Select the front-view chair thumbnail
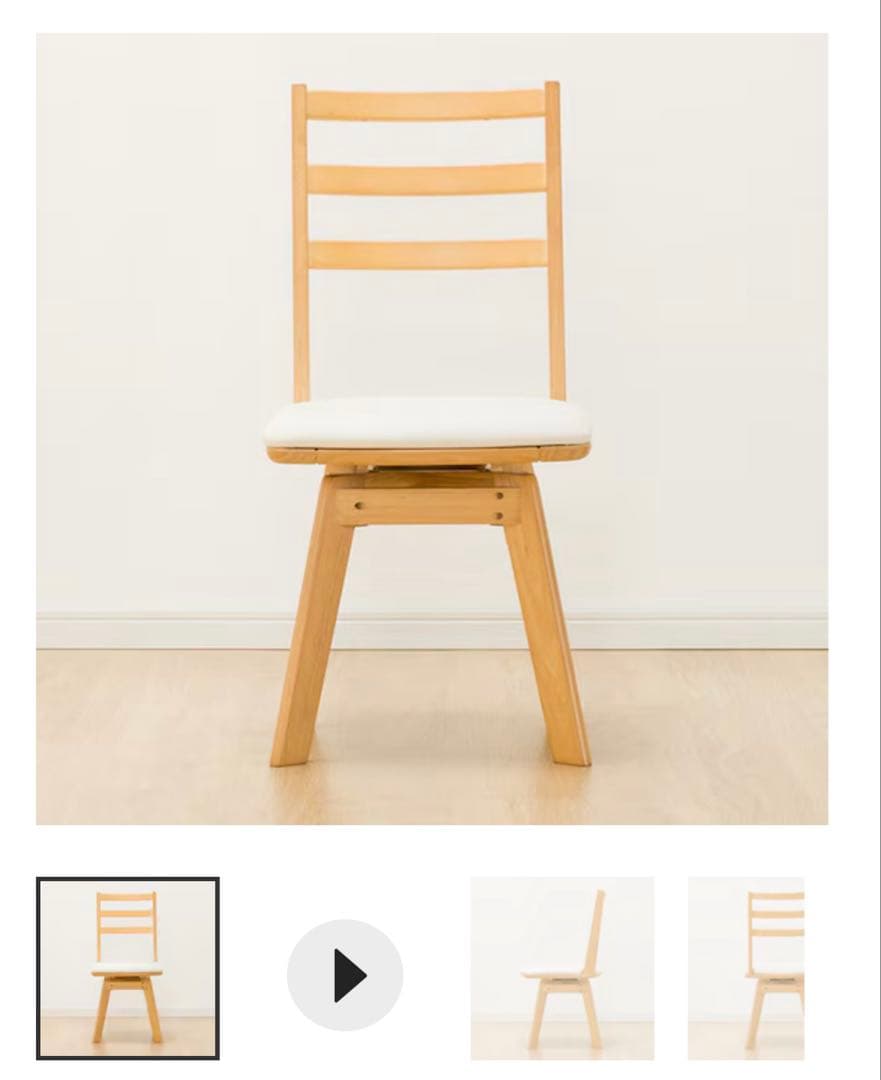Image resolution: width=881 pixels, height=1080 pixels. (x=128, y=967)
